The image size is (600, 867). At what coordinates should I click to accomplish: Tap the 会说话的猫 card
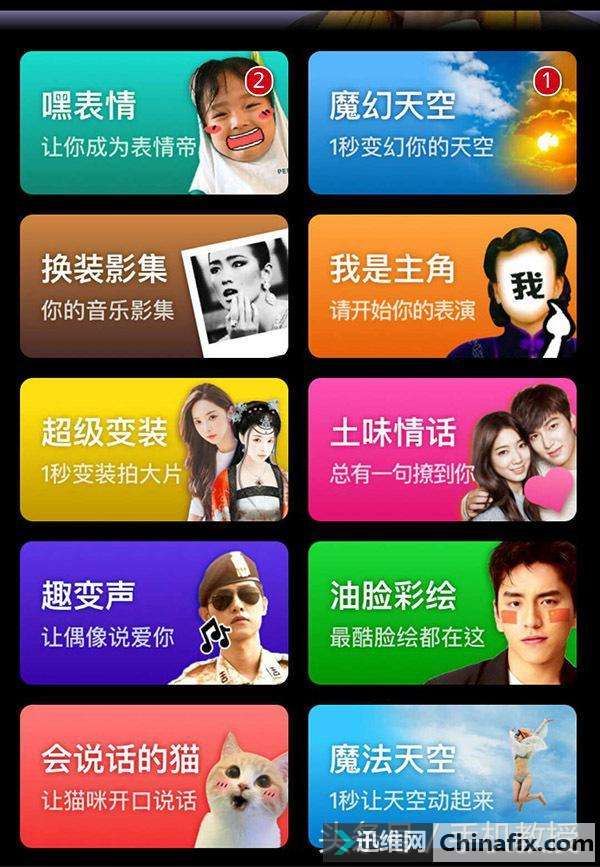(153, 775)
